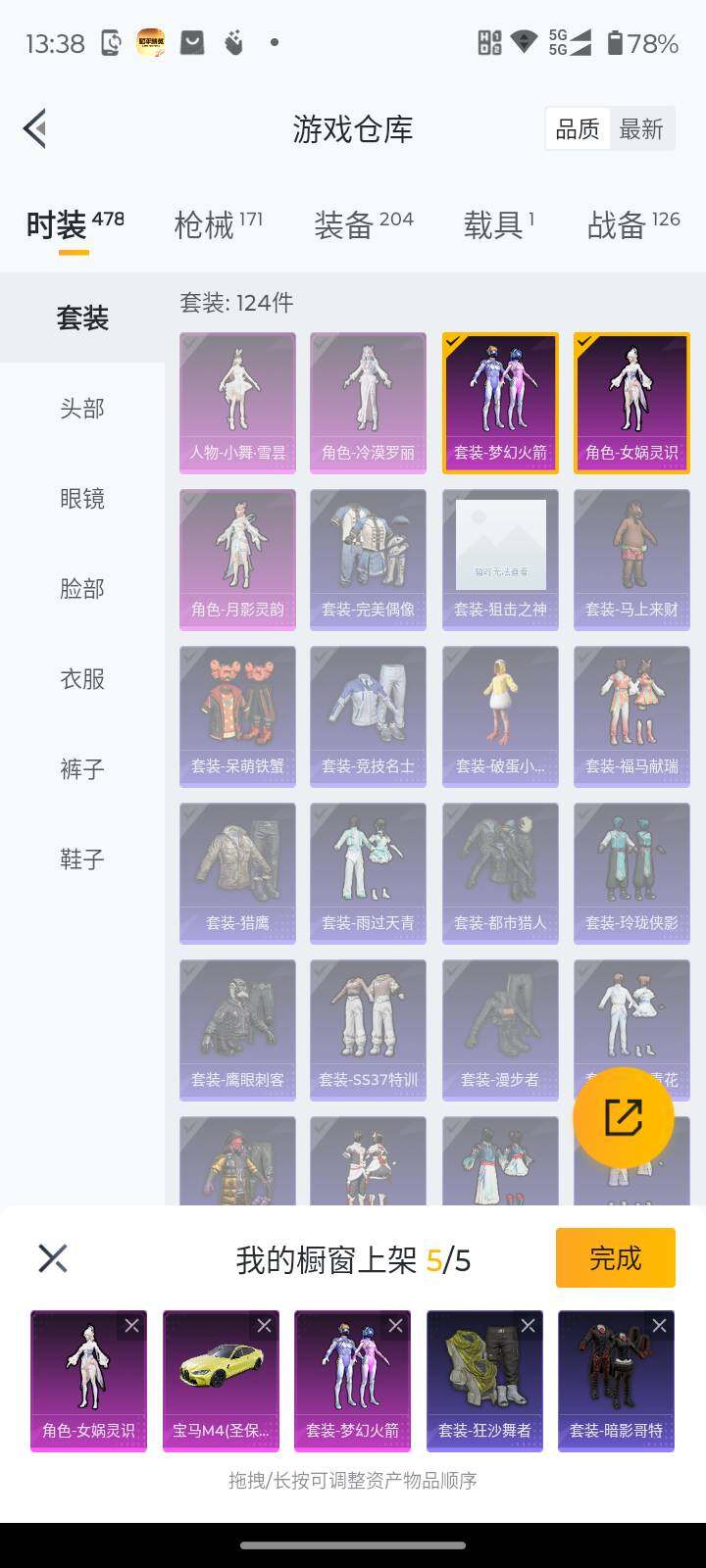Tap the mail notification icon in status bar
The height and width of the screenshot is (1568, 706).
coord(192,41)
